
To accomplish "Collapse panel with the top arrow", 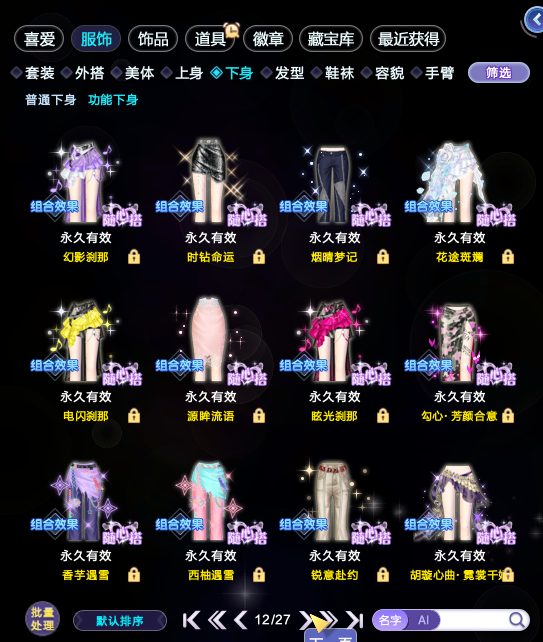I will (x=535, y=19).
